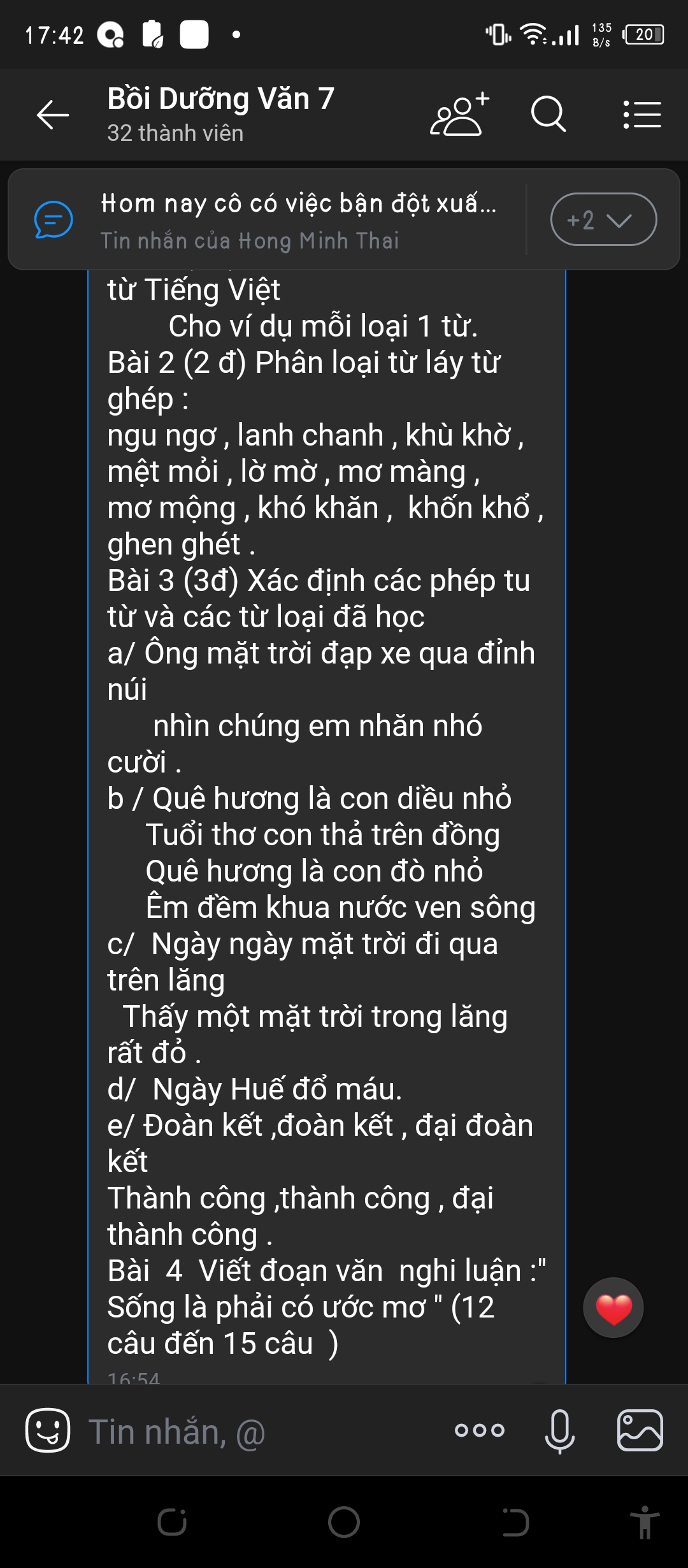Attach a photo from the gallery
The image size is (688, 1568).
point(640,1430)
